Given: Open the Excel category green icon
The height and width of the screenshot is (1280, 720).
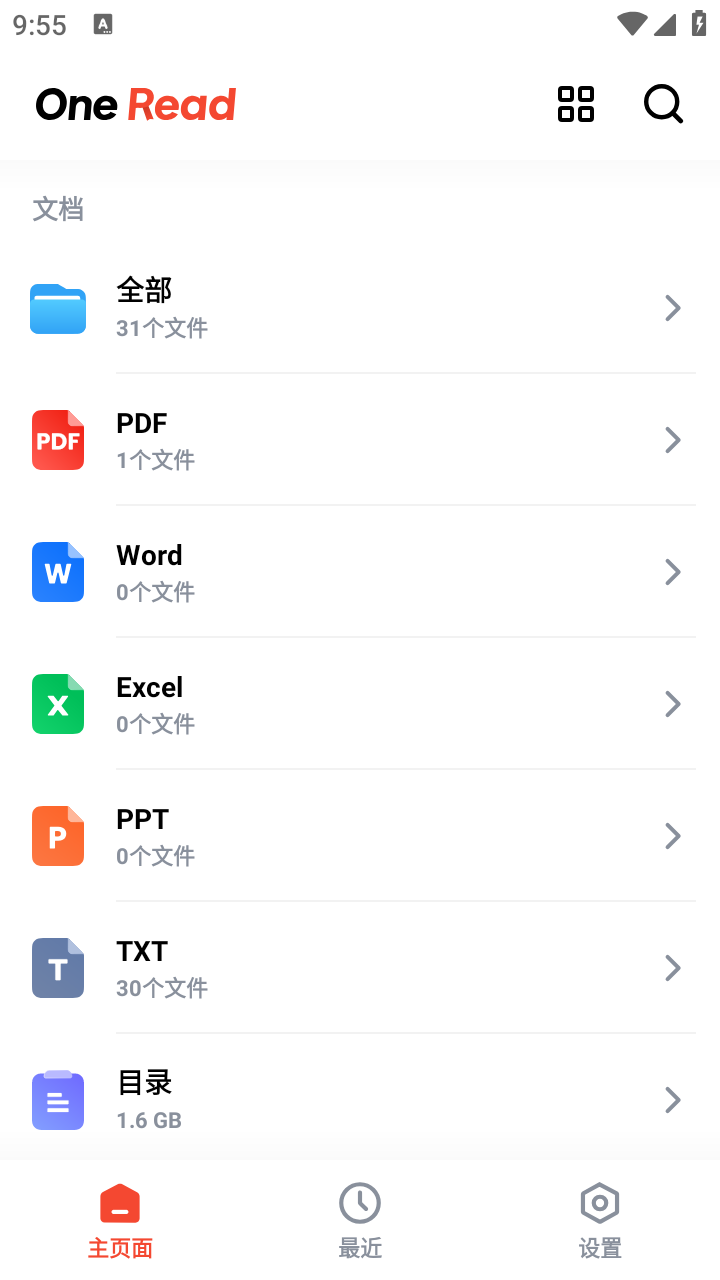Looking at the screenshot, I should [57, 704].
